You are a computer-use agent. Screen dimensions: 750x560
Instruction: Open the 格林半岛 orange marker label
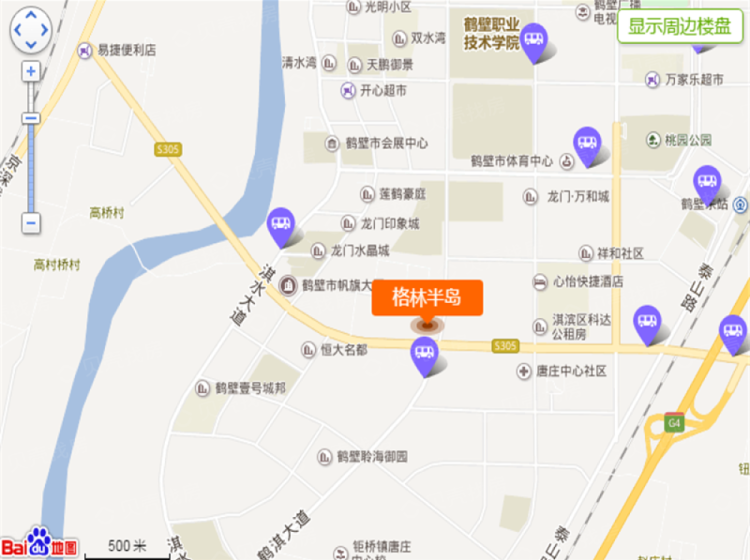(x=427, y=297)
